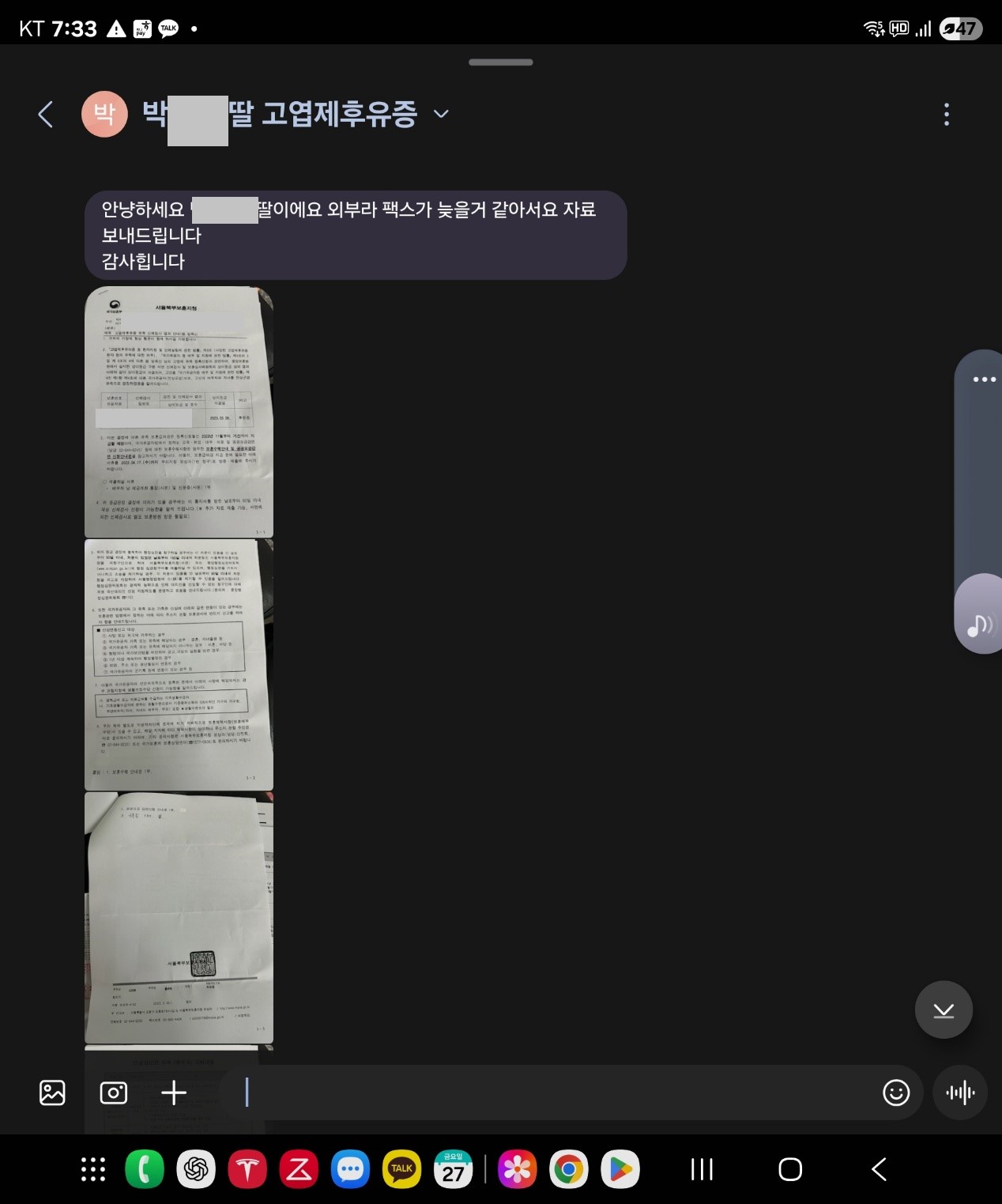Viewport: 1002px width, 1204px height.
Task: Open the third document photo with the seal
Action: coord(179,917)
